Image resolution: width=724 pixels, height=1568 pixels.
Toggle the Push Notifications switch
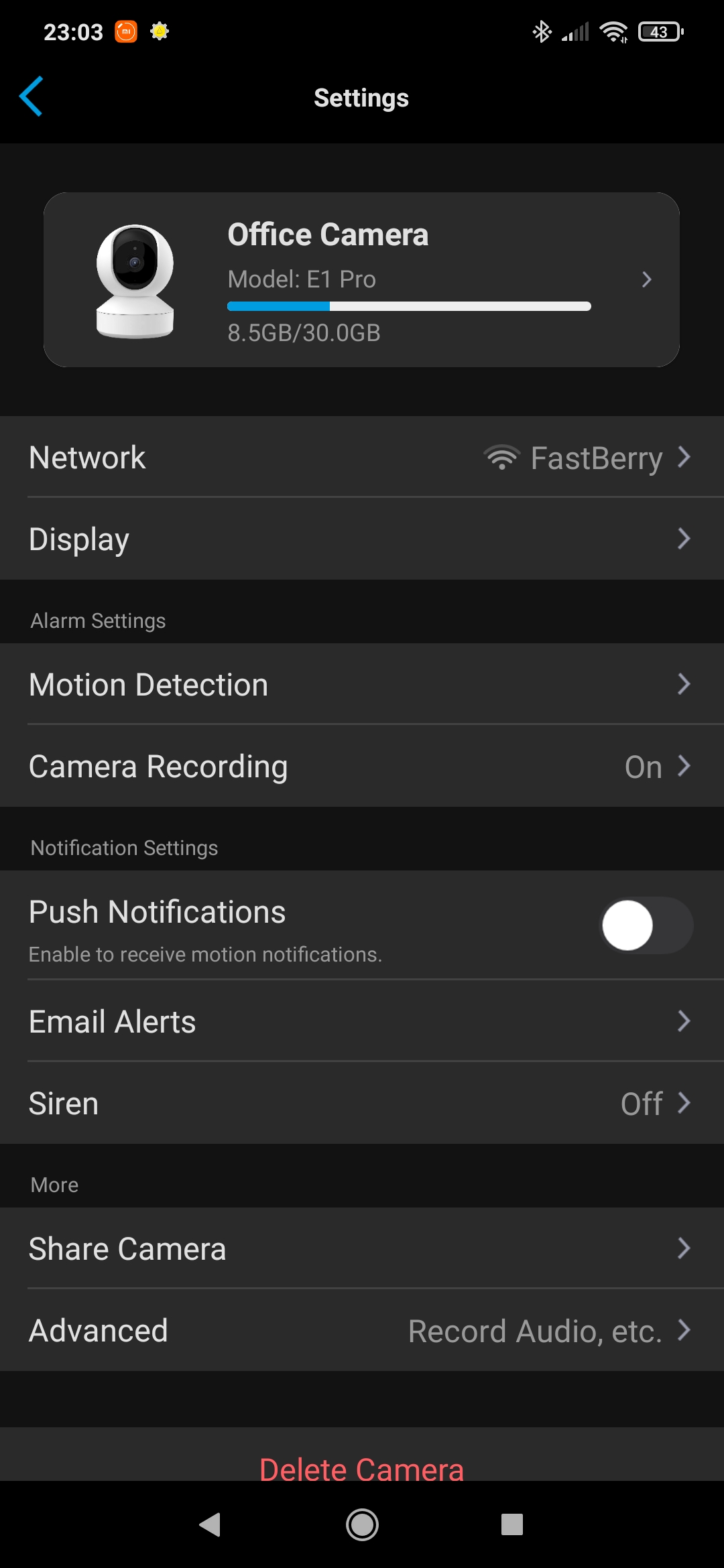646,925
